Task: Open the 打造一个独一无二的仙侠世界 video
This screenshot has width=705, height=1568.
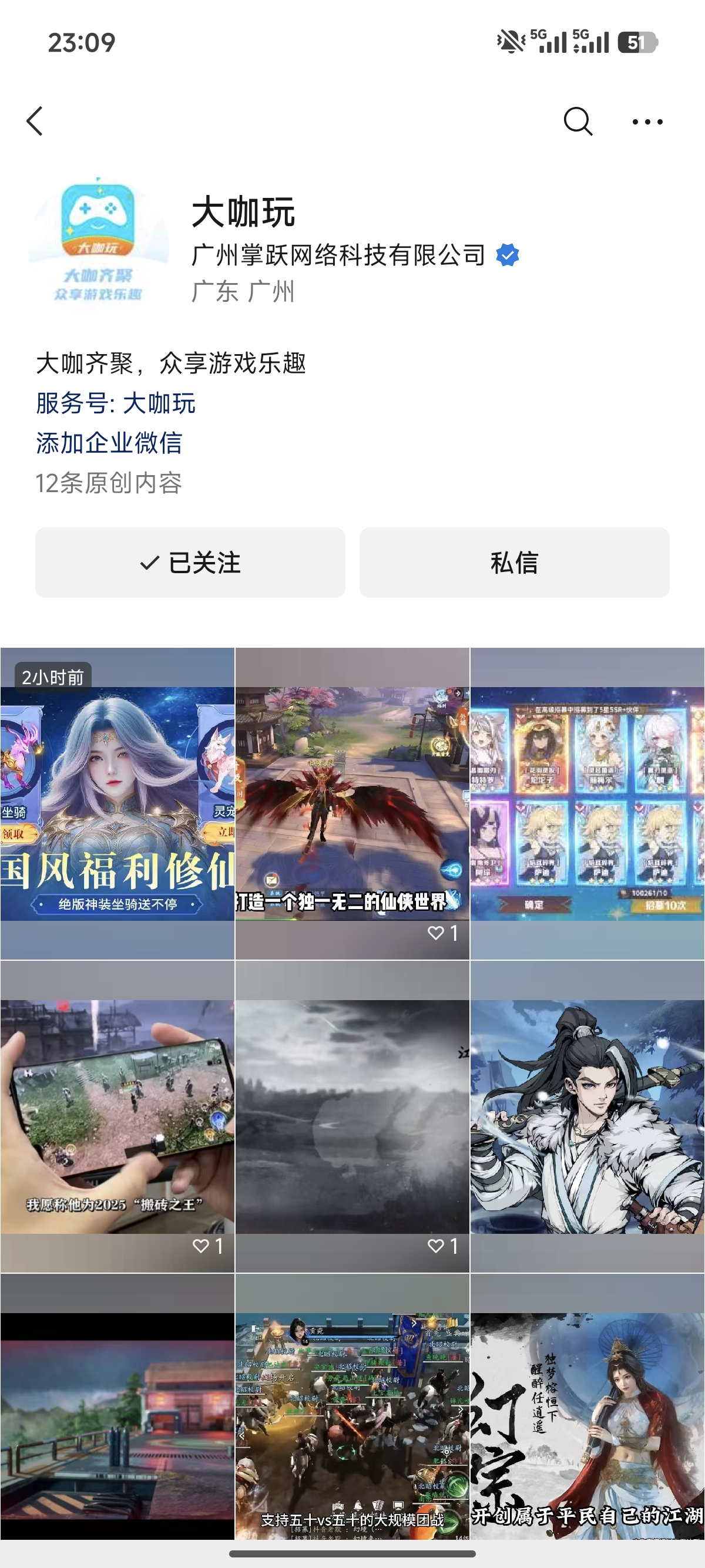Action: pyautogui.click(x=352, y=803)
